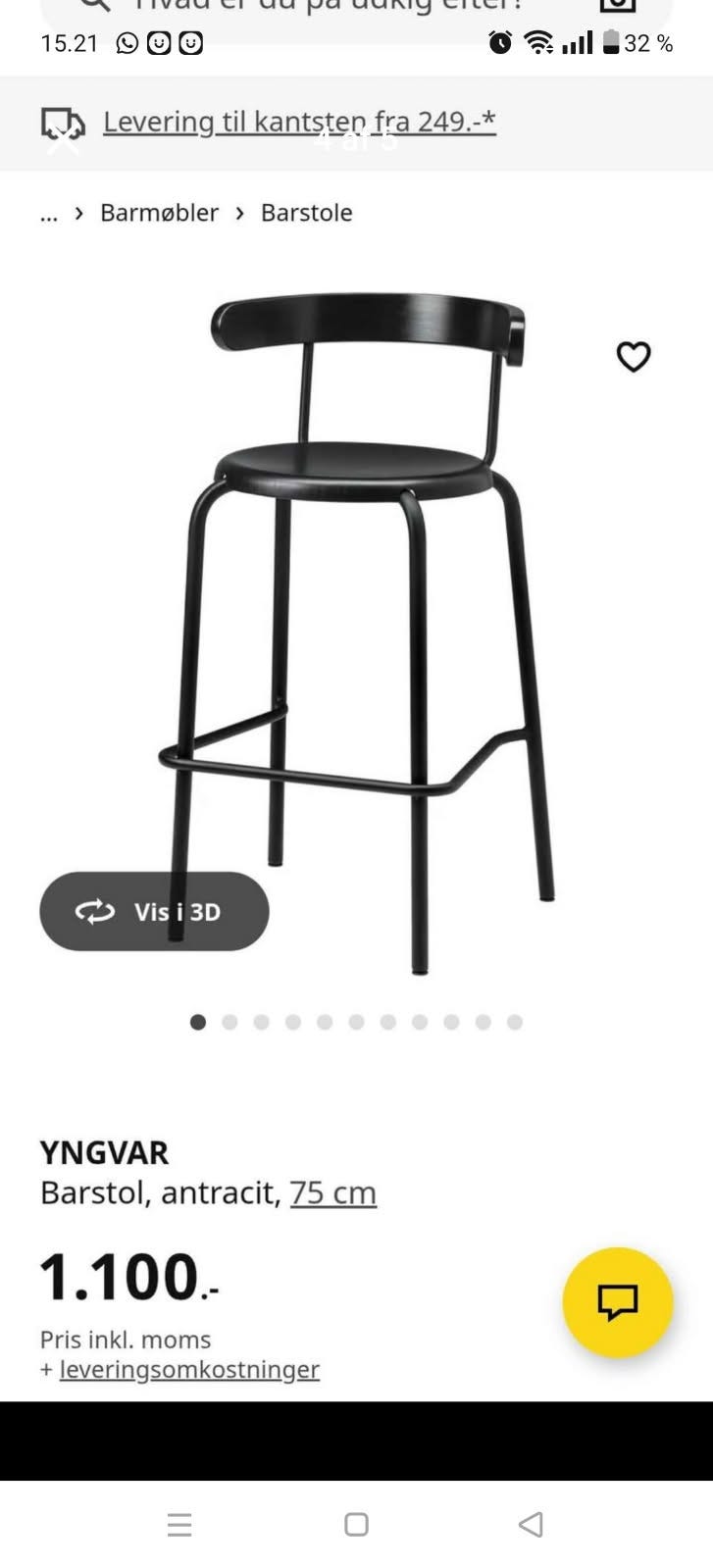Close the image viewer with the X
This screenshot has height=1568, width=713.
(x=63, y=140)
